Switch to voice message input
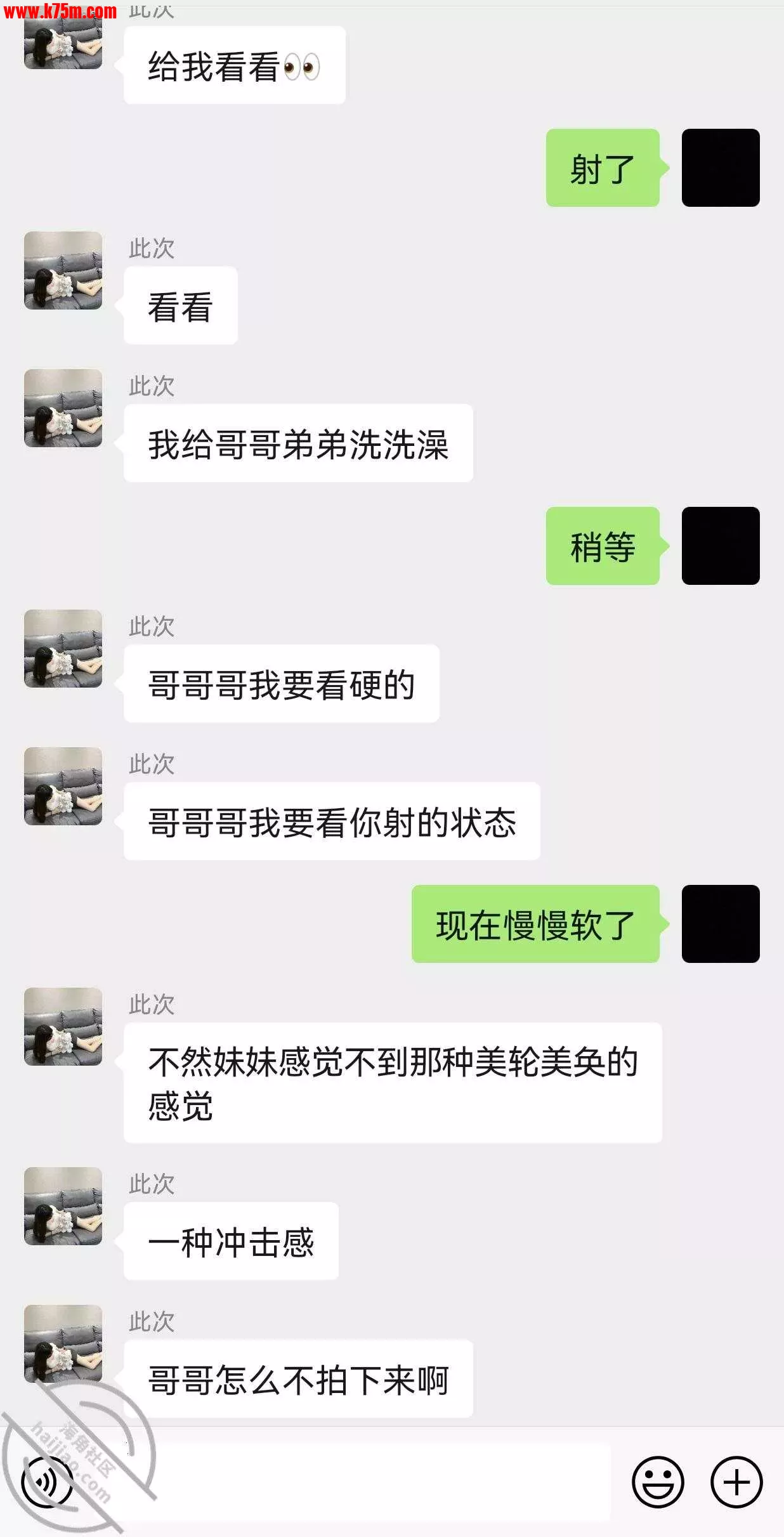This screenshot has height=1537, width=784. (x=48, y=1482)
